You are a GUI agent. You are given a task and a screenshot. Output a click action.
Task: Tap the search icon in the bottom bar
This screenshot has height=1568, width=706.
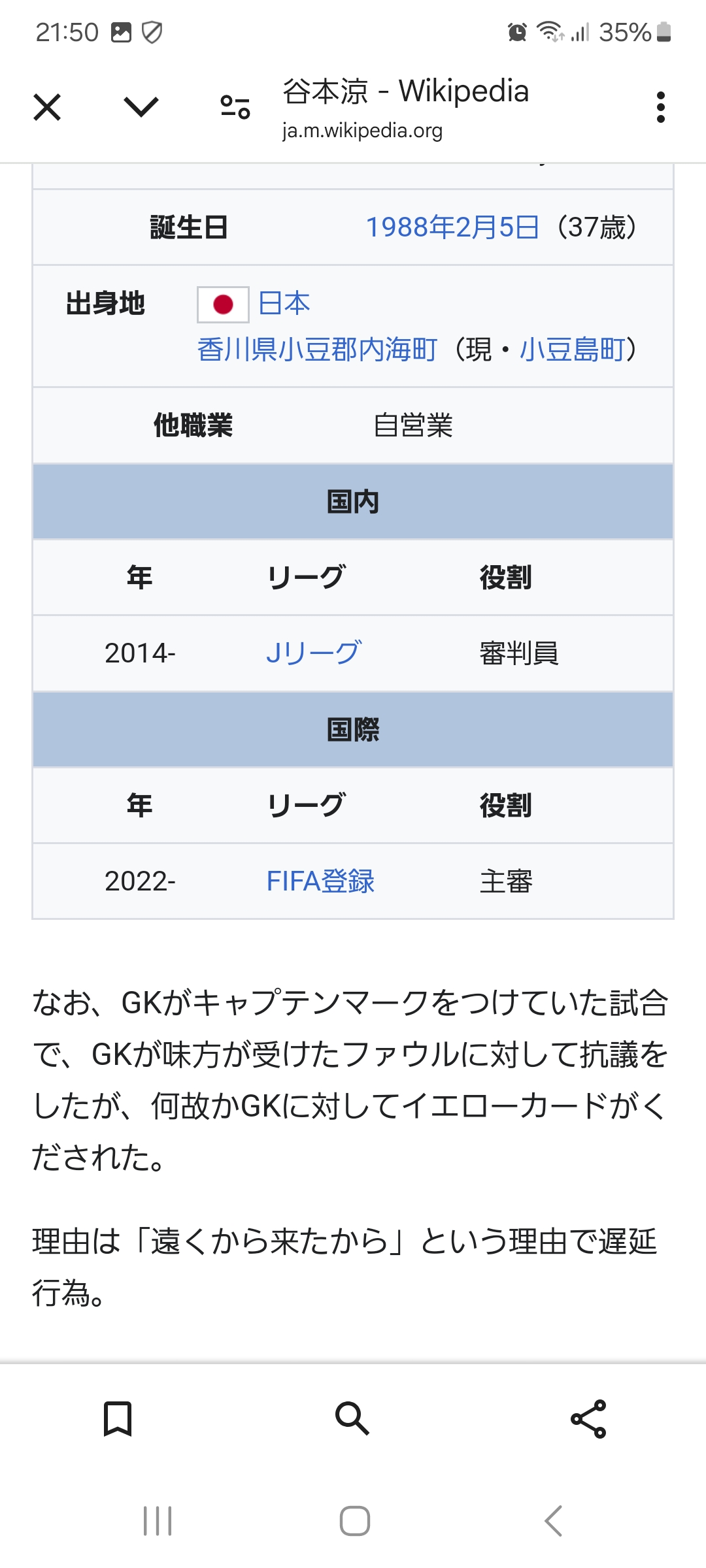pyautogui.click(x=353, y=1419)
